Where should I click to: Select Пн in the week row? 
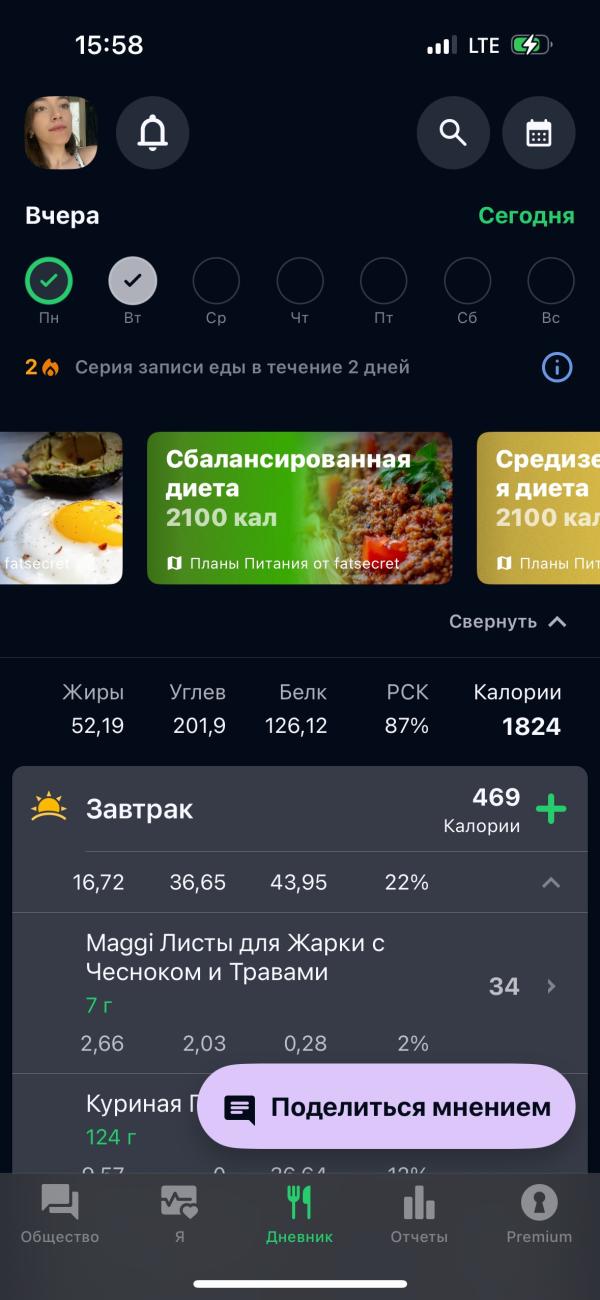tap(49, 281)
